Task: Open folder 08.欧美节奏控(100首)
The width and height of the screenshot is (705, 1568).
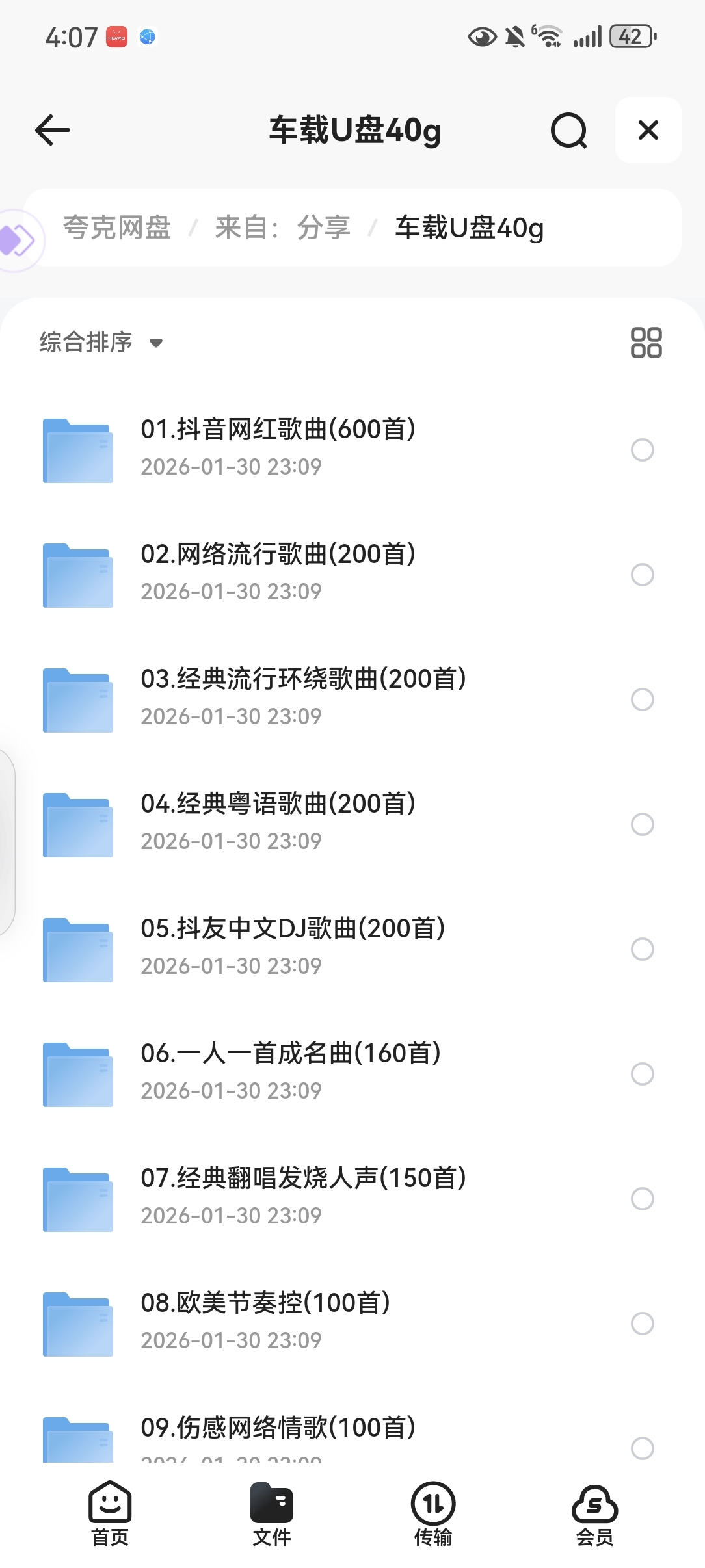Action: pyautogui.click(x=265, y=1304)
